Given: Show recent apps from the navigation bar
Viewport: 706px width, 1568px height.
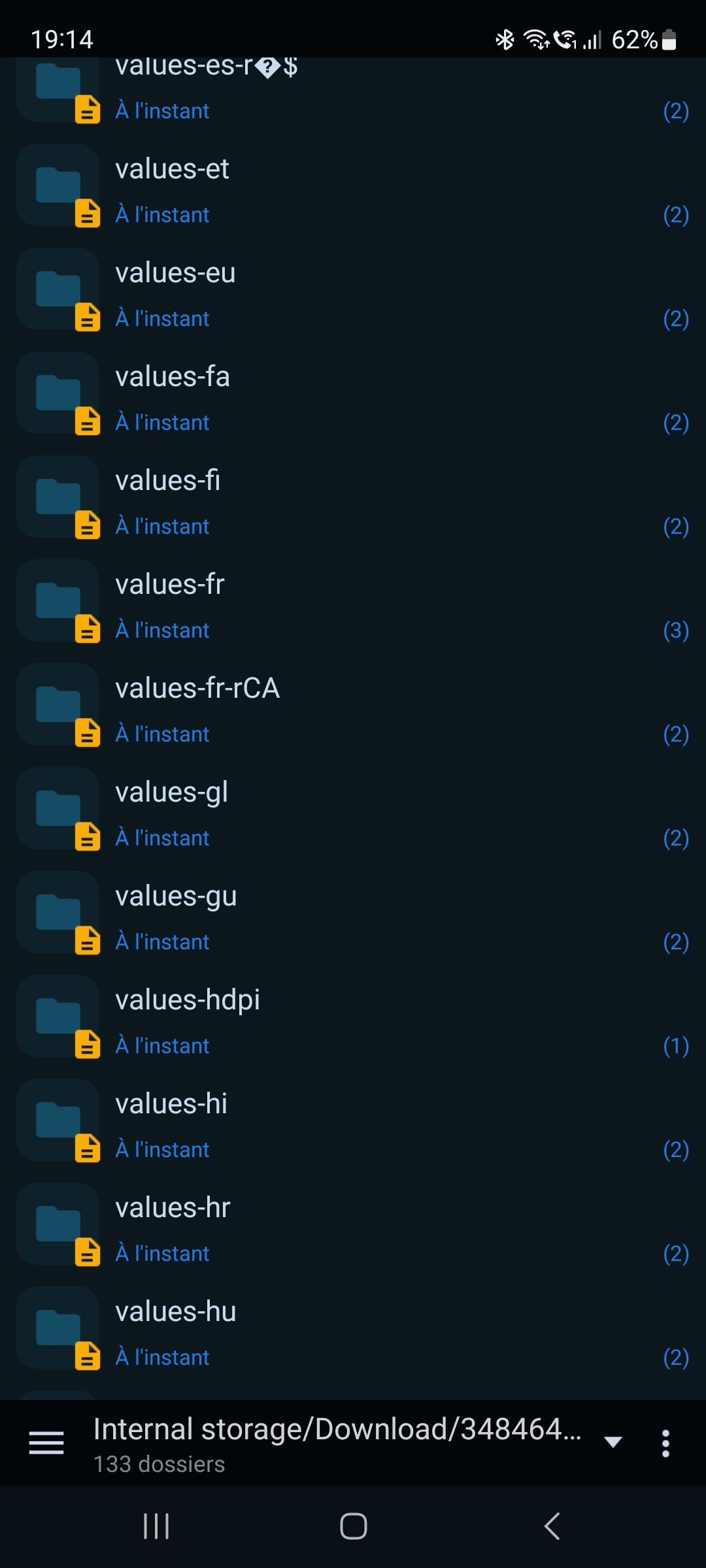Looking at the screenshot, I should click(156, 1527).
